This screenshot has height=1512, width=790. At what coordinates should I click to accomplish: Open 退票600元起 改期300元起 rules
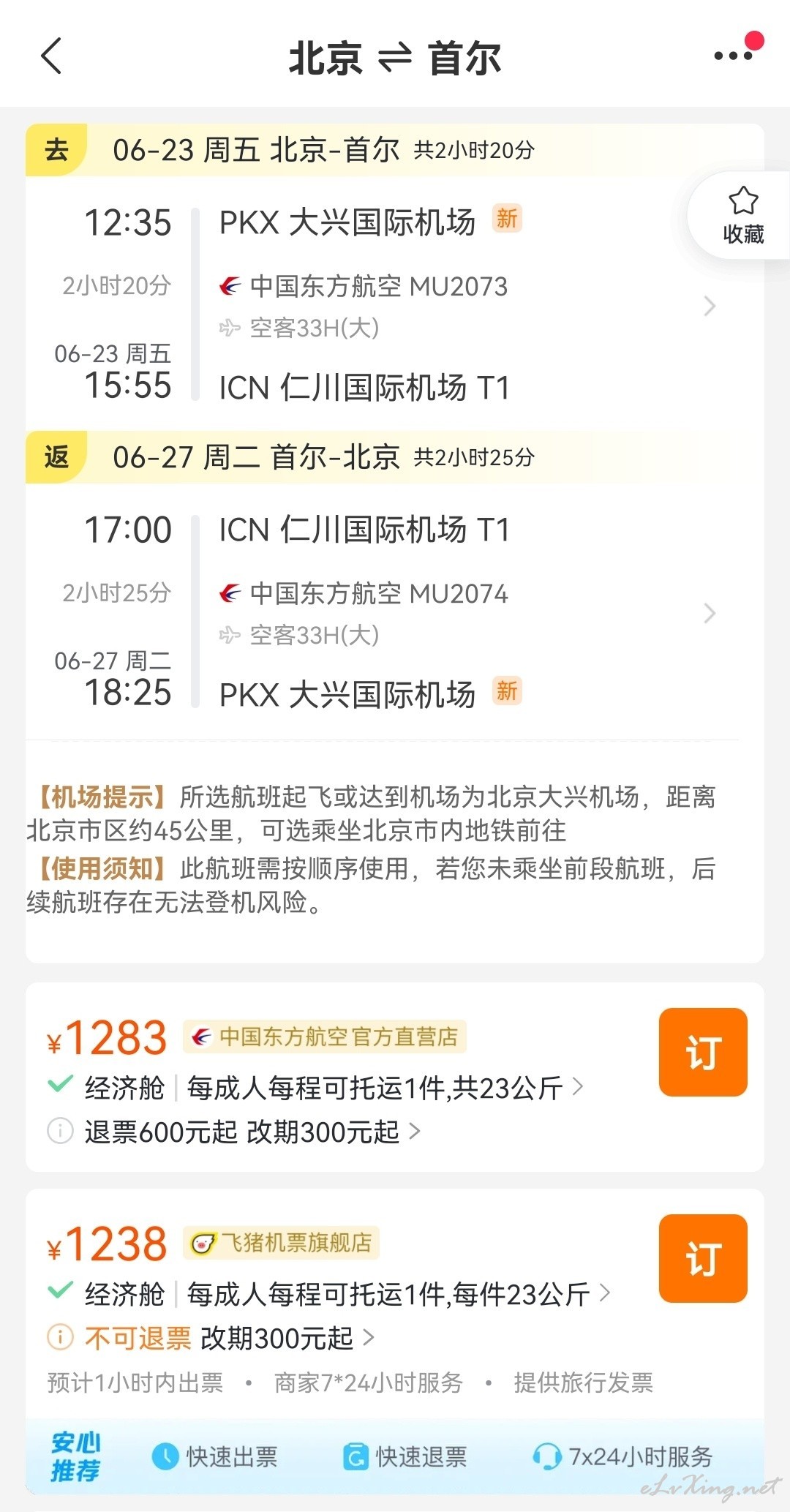click(252, 1132)
